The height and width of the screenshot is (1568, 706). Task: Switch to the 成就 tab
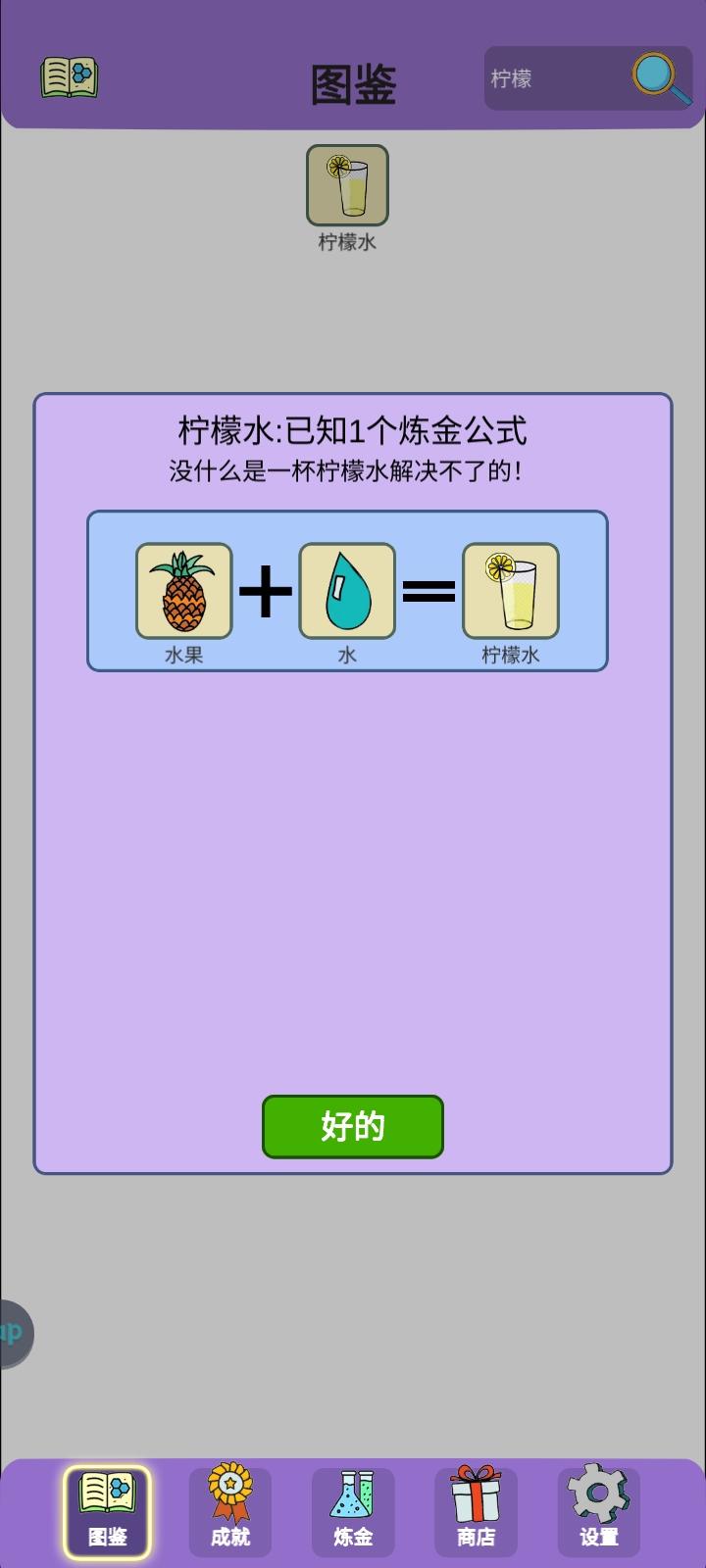(x=229, y=1509)
